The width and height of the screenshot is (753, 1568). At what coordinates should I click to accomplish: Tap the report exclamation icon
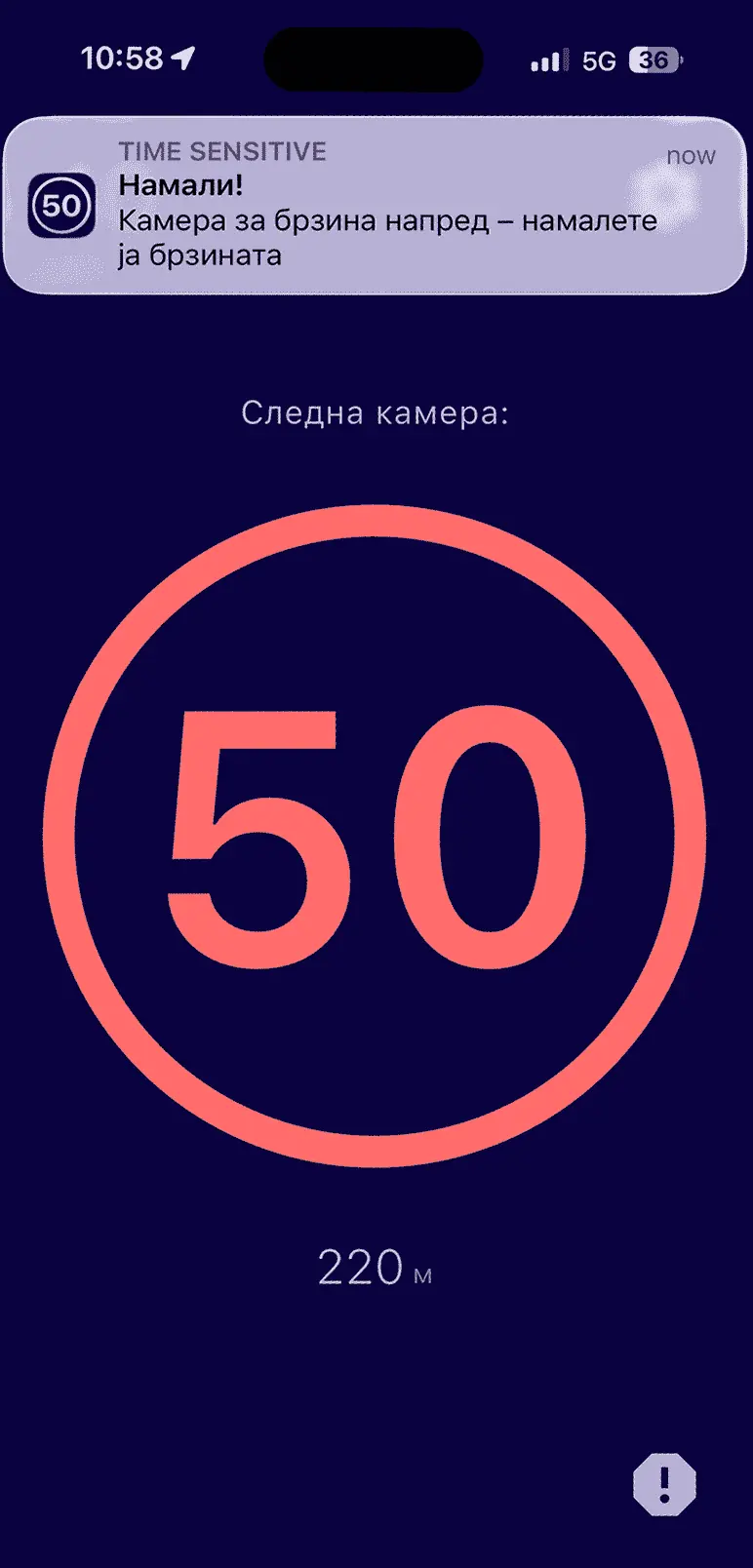(x=664, y=1484)
